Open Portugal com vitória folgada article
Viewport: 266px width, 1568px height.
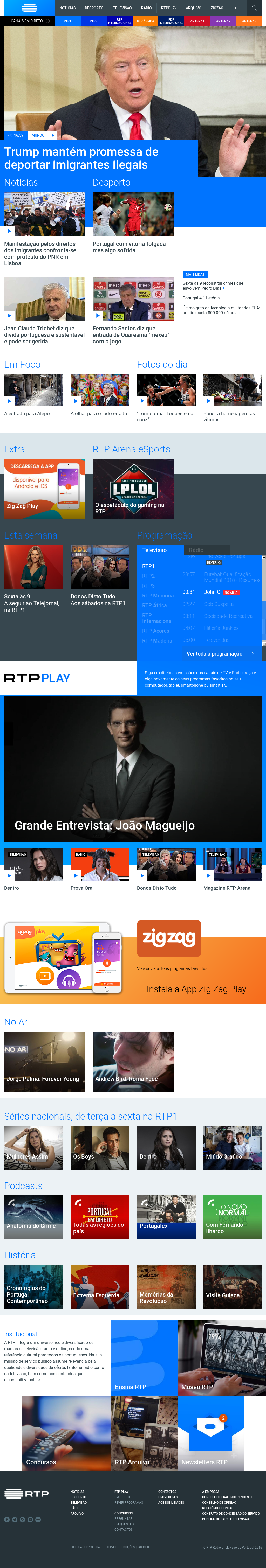tap(129, 247)
